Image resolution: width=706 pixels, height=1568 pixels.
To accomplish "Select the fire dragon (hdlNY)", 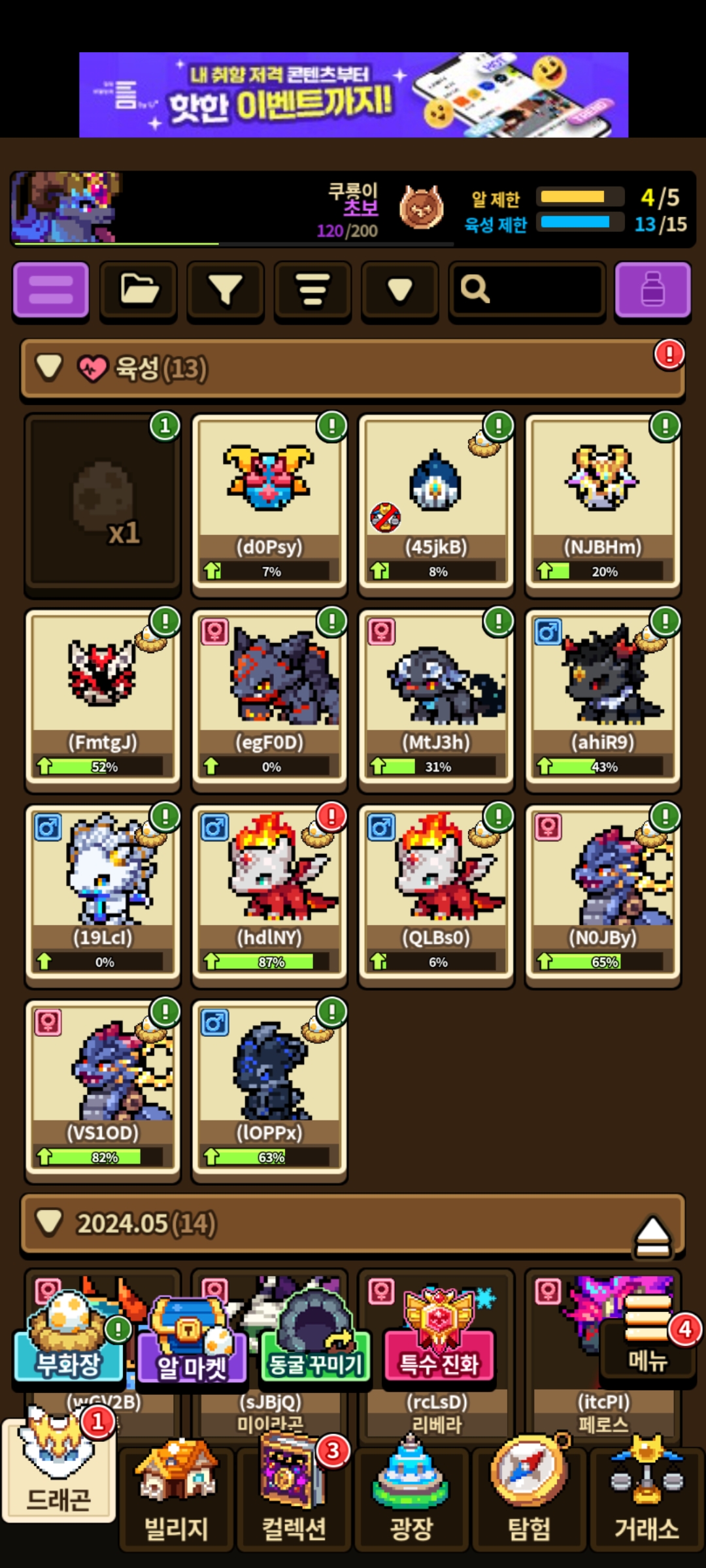I will click(269, 895).
